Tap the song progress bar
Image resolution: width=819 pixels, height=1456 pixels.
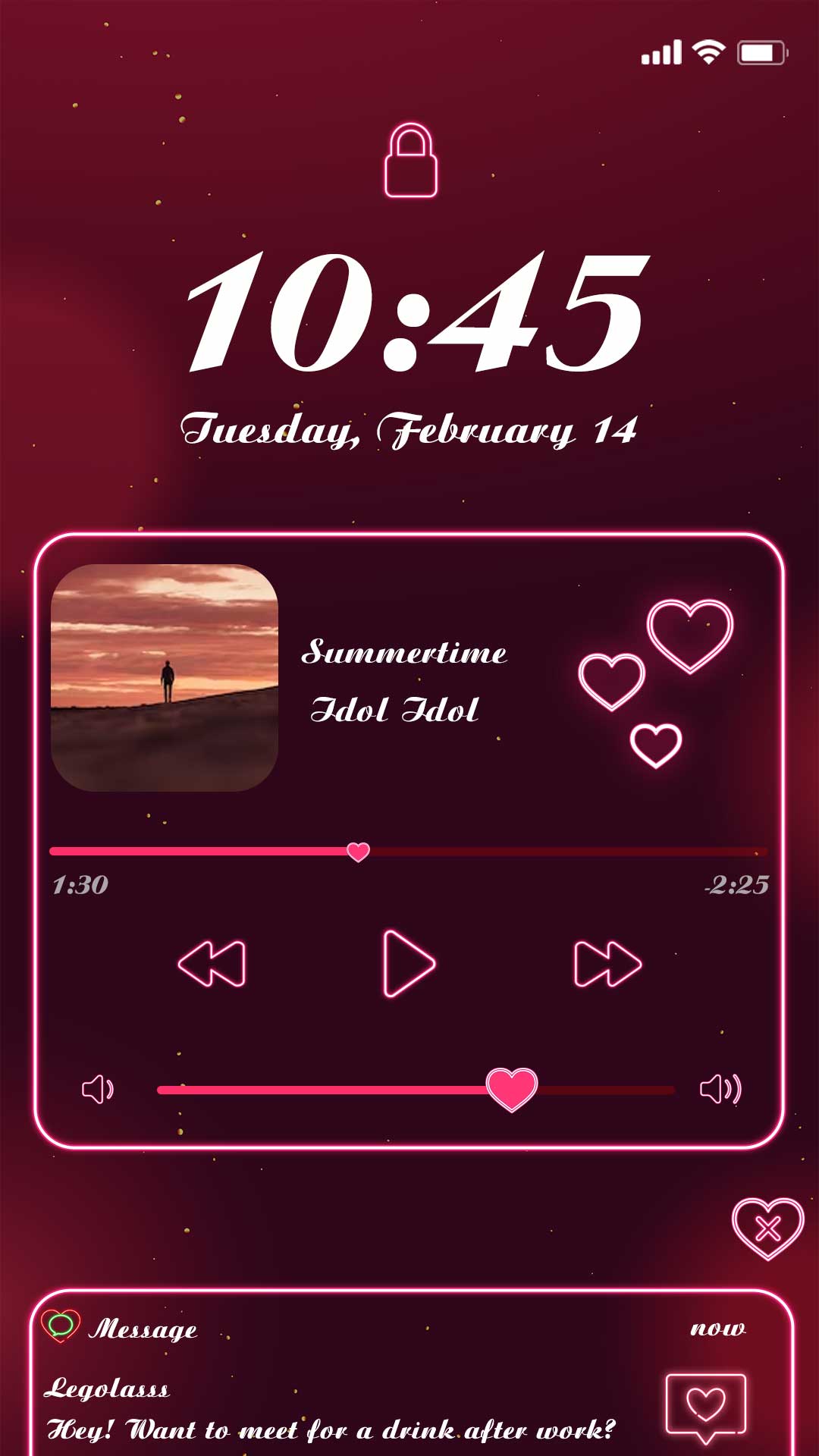[409, 852]
